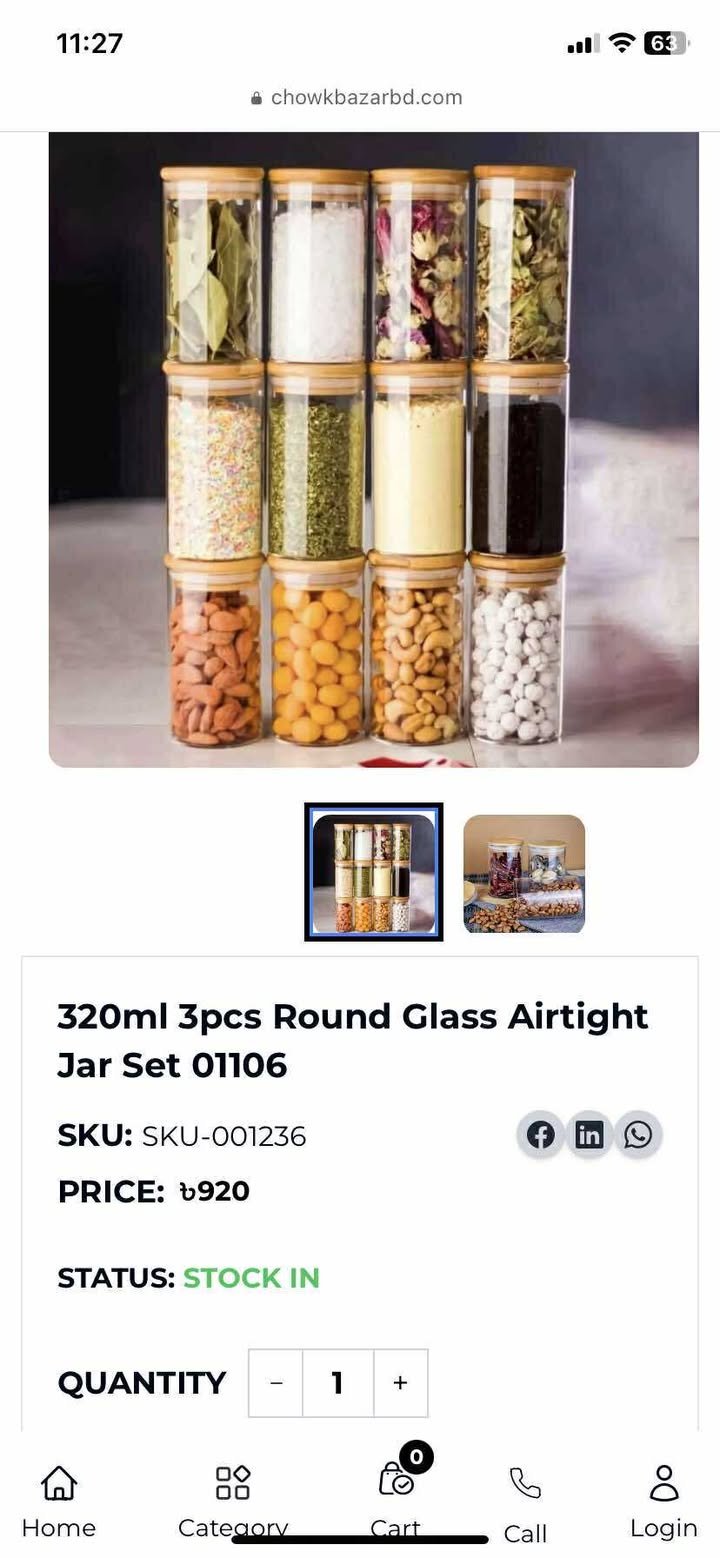720x1558 pixels.
Task: Tap Call in bottom navigation
Action: (525, 1500)
